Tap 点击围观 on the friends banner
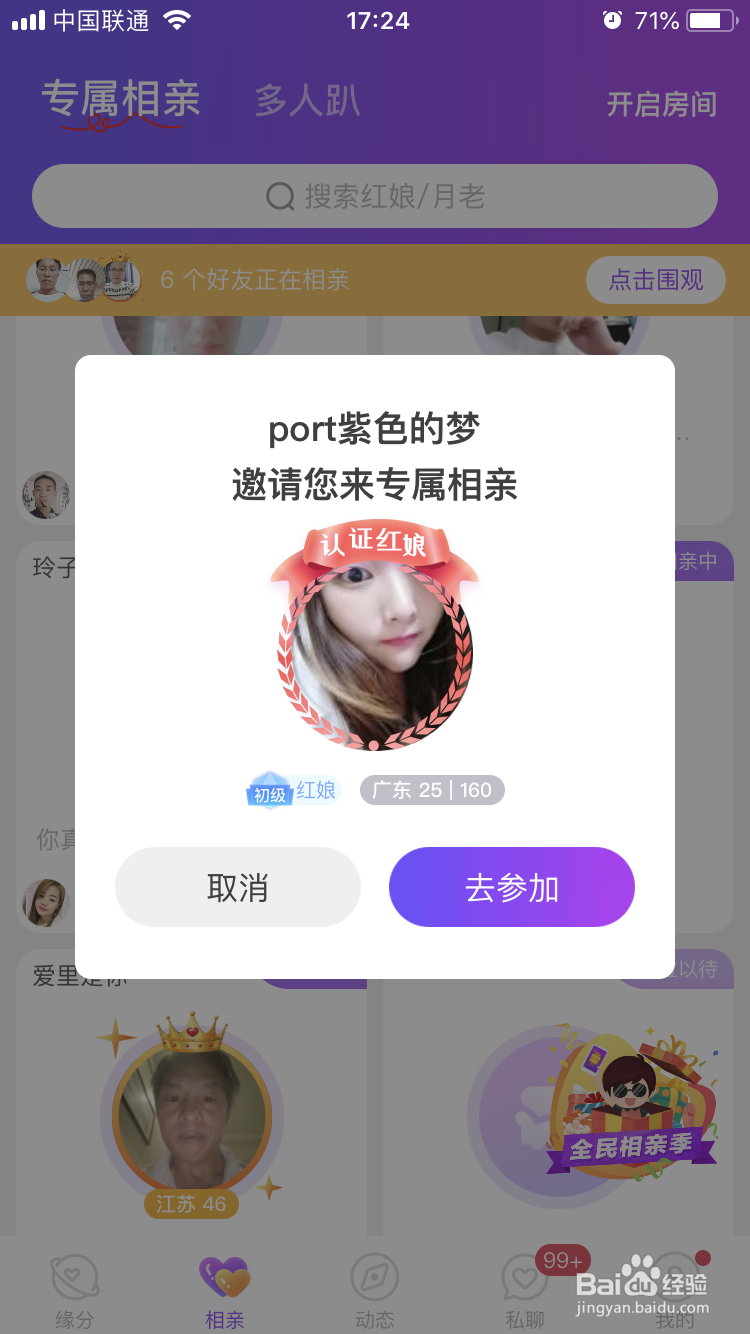The height and width of the screenshot is (1334, 750). click(x=655, y=280)
